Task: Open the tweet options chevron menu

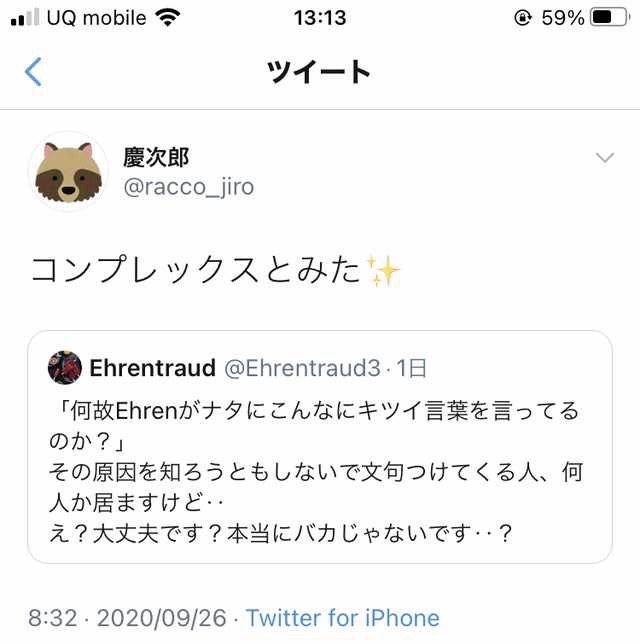Action: point(604,158)
